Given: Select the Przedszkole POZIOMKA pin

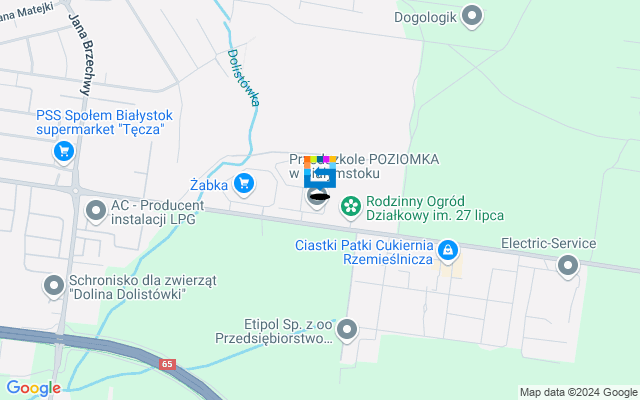Looking at the screenshot, I should pyautogui.click(x=318, y=196).
